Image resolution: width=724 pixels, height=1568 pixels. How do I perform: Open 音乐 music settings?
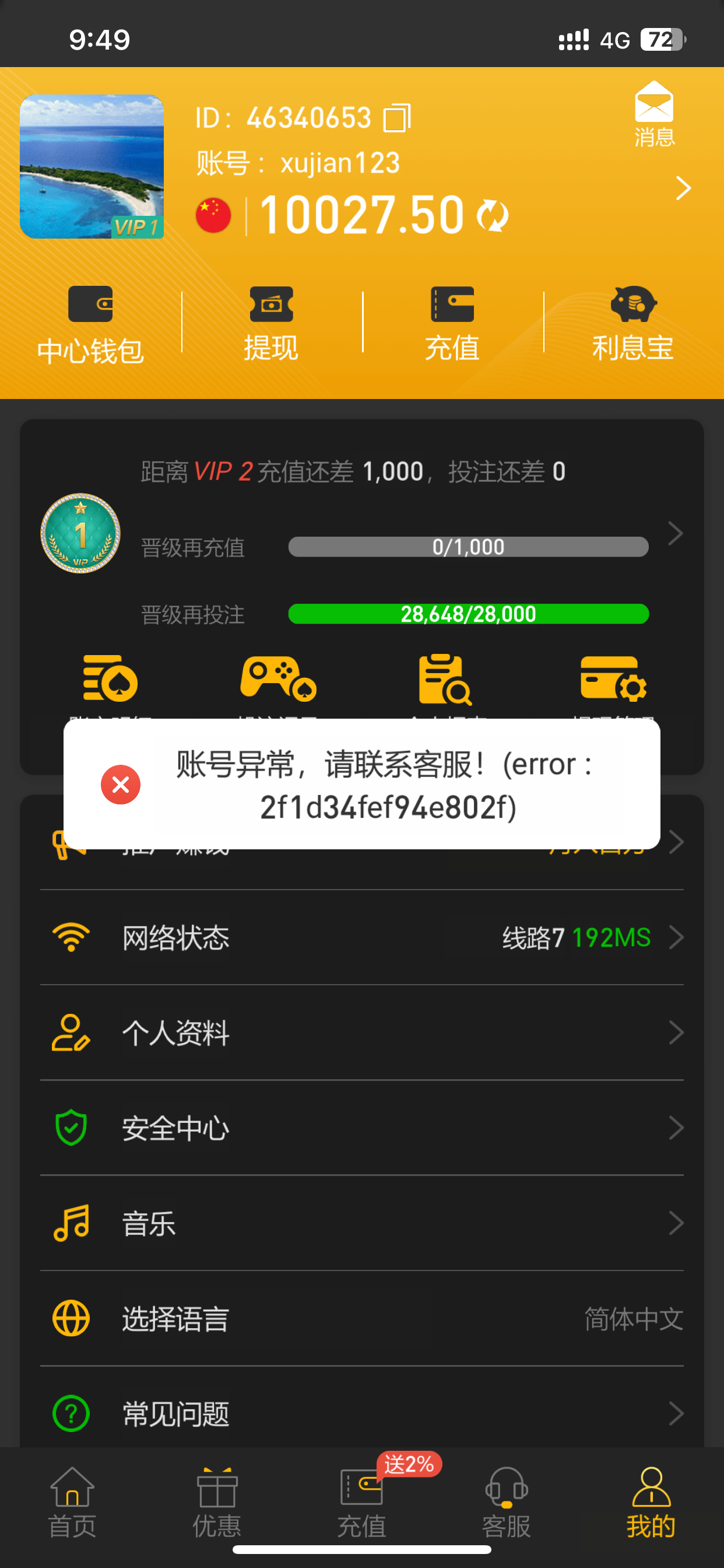coord(362,1223)
